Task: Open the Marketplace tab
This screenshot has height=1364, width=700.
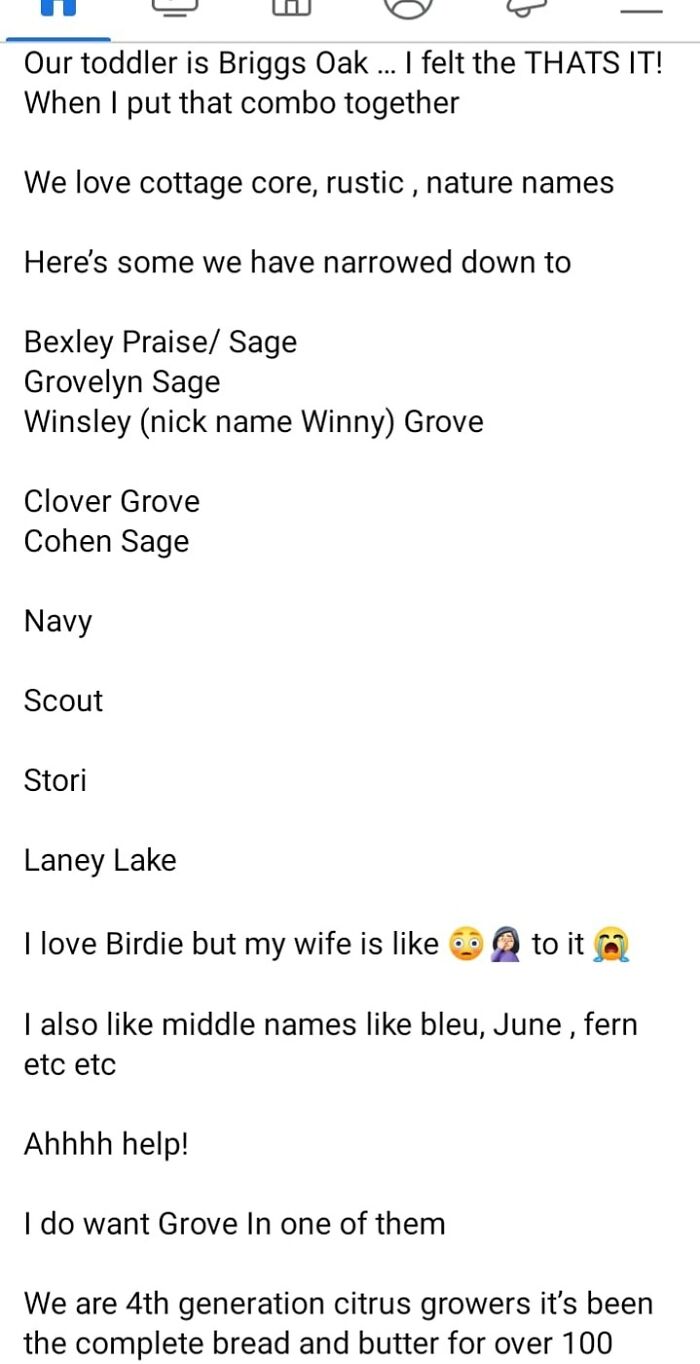Action: (291, 8)
